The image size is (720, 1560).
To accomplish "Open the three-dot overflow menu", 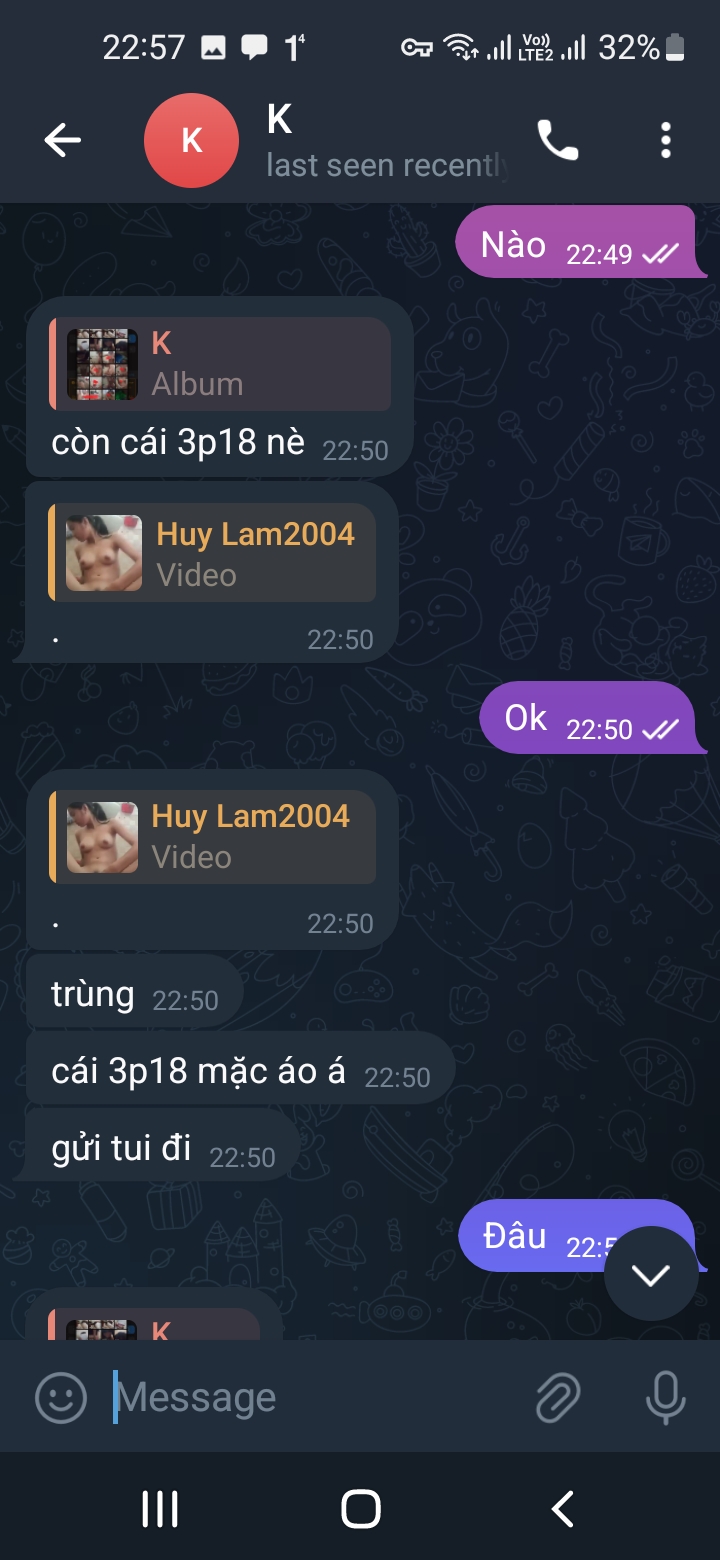I will [666, 141].
